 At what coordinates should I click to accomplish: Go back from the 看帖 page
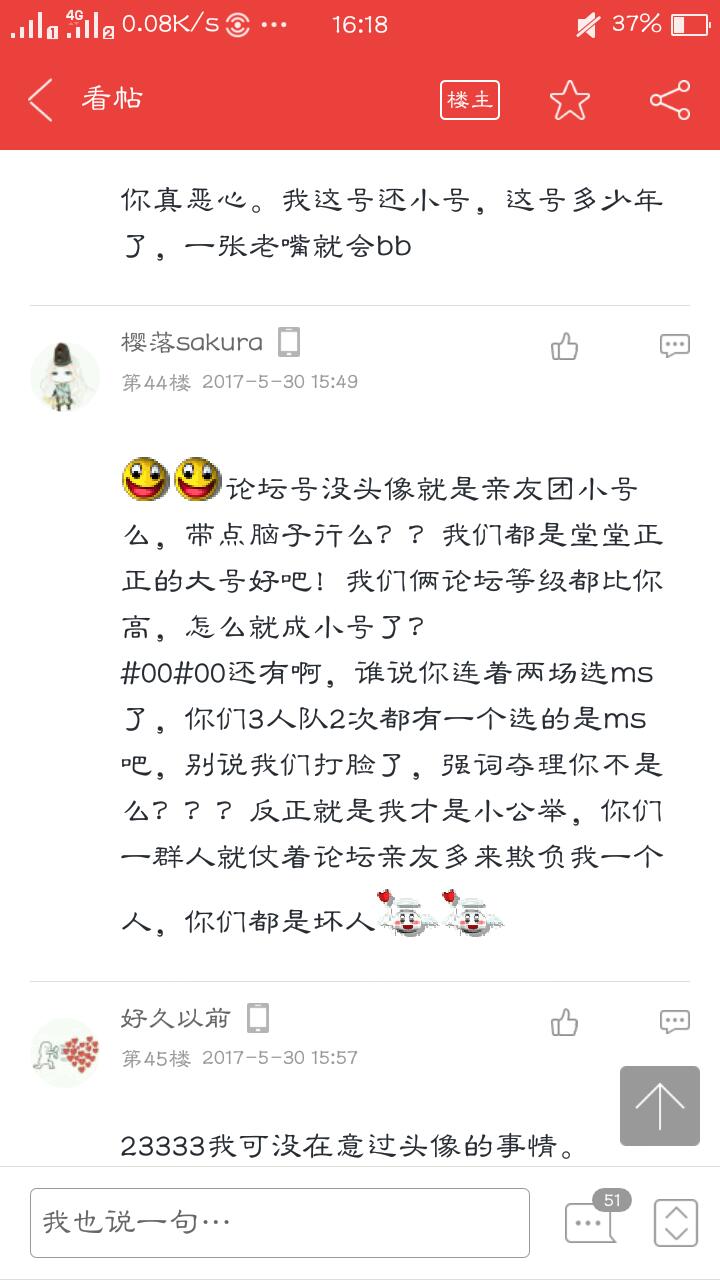click(x=41, y=100)
